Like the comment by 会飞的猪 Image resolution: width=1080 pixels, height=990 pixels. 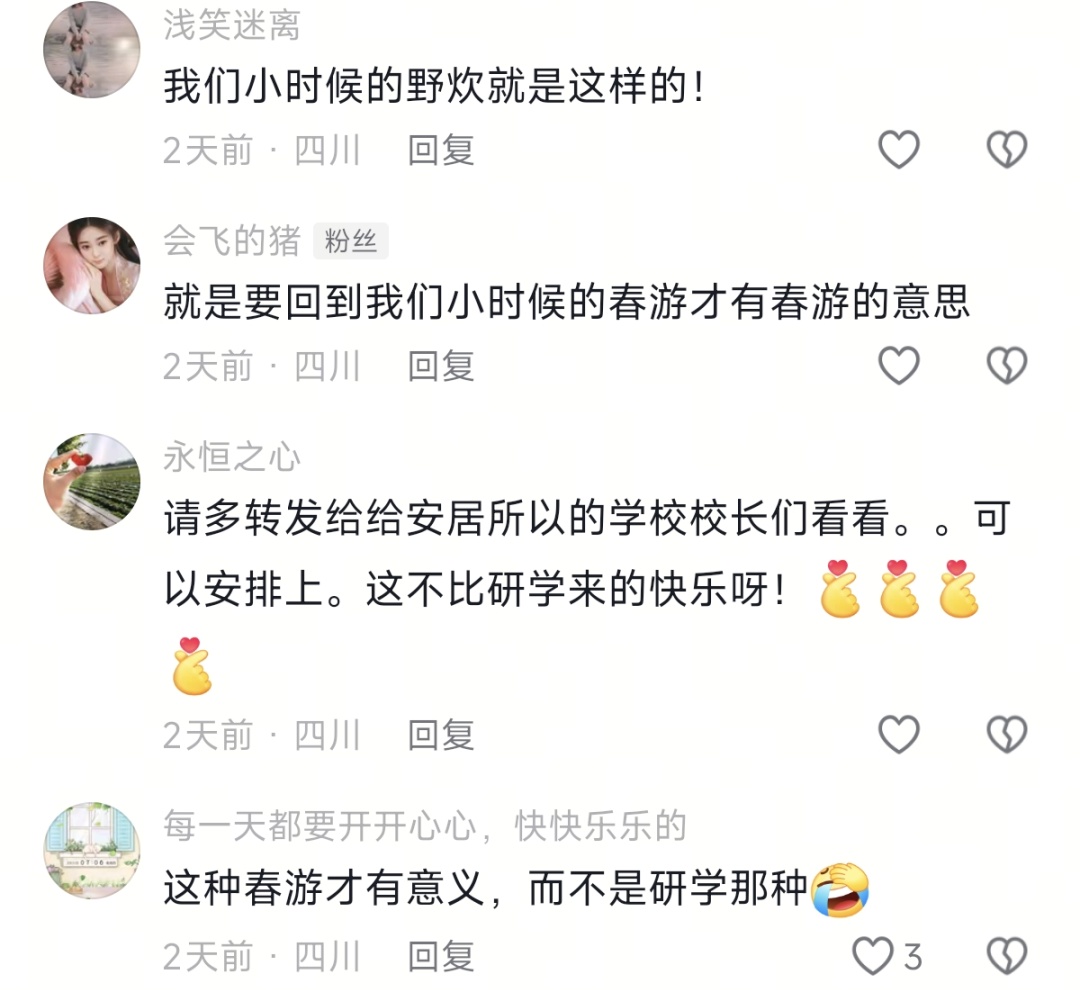point(898,366)
